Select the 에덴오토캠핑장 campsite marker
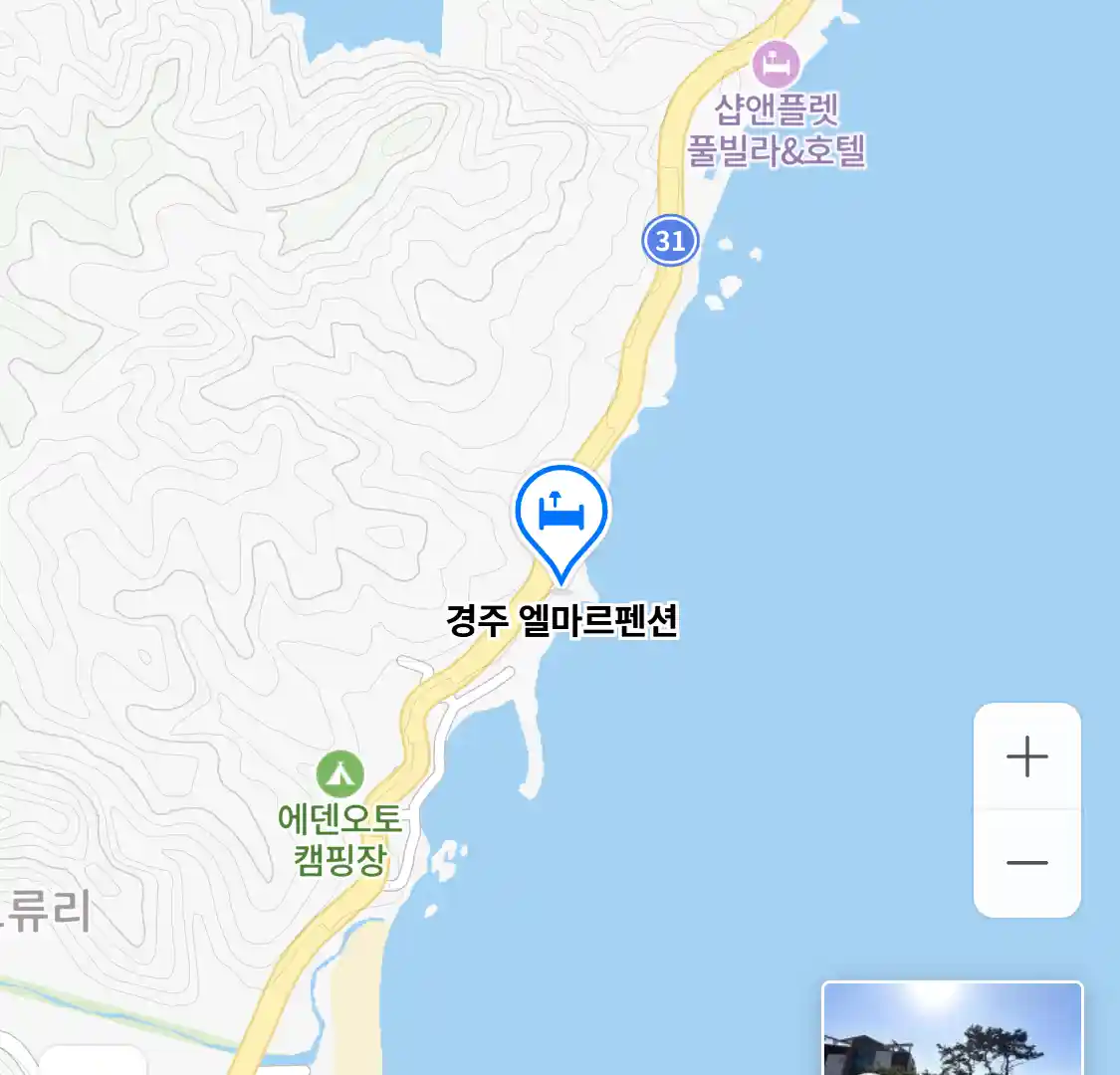This screenshot has height=1075, width=1120. pyautogui.click(x=339, y=773)
